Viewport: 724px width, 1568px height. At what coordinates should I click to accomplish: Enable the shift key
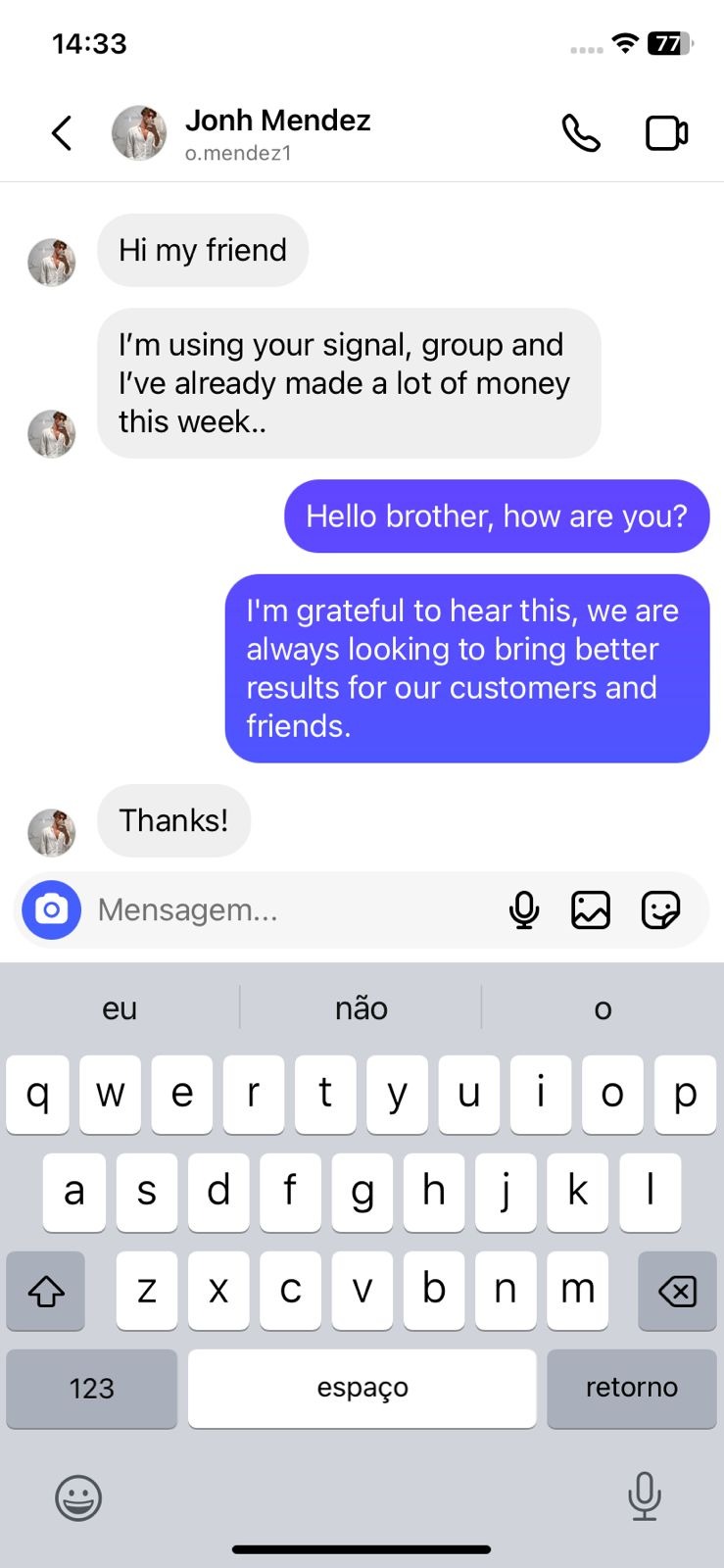pyautogui.click(x=46, y=1291)
